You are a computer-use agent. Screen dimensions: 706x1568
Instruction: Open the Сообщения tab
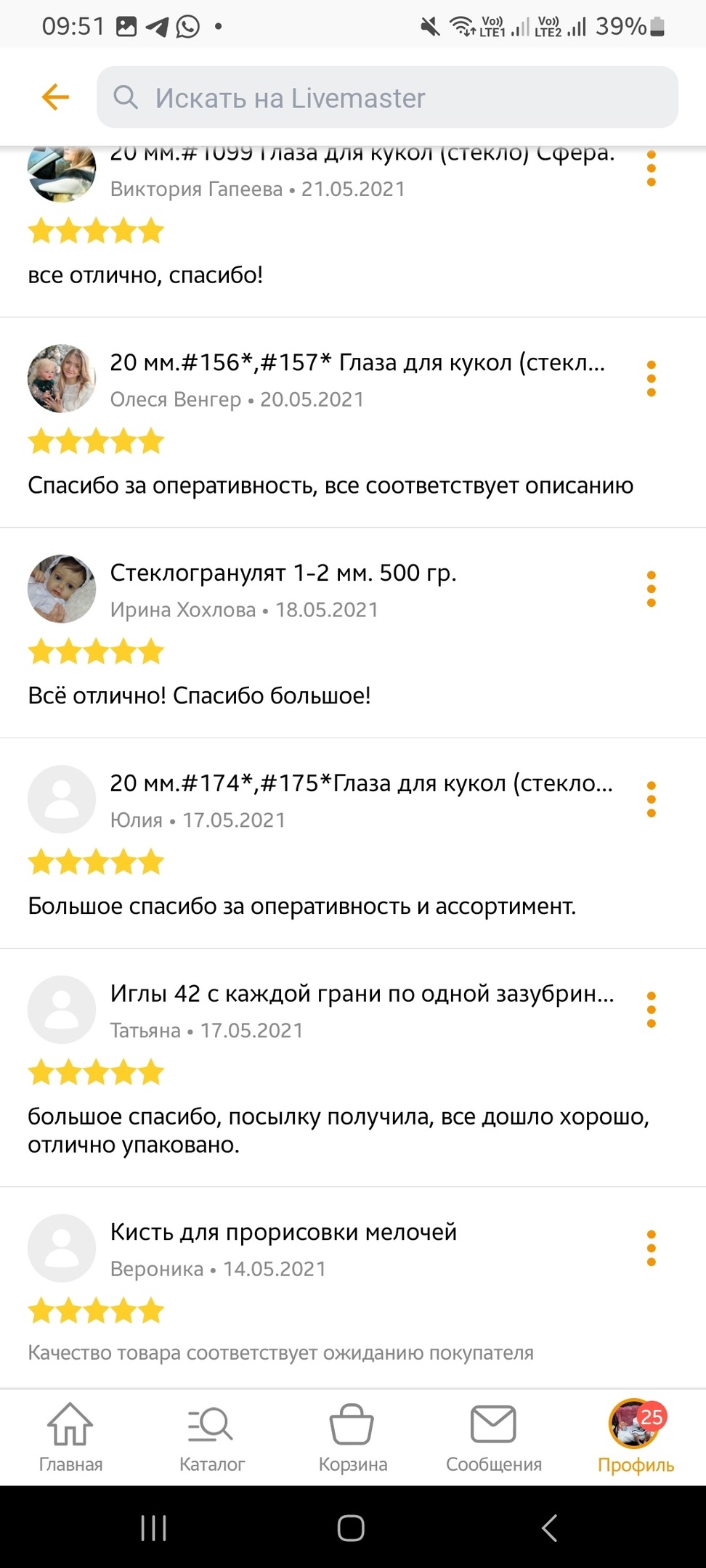pos(494,1437)
